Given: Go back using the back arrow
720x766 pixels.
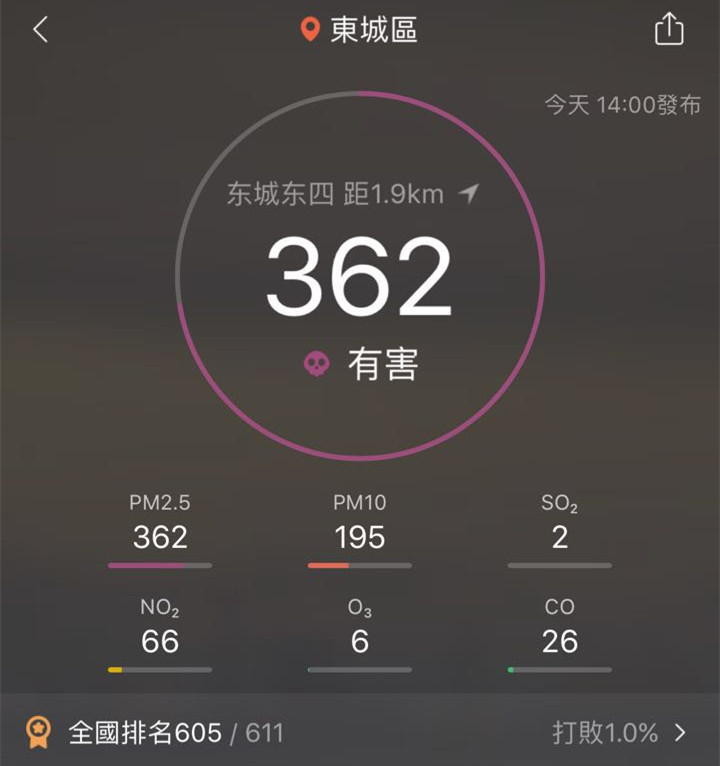Looking at the screenshot, I should click(40, 30).
